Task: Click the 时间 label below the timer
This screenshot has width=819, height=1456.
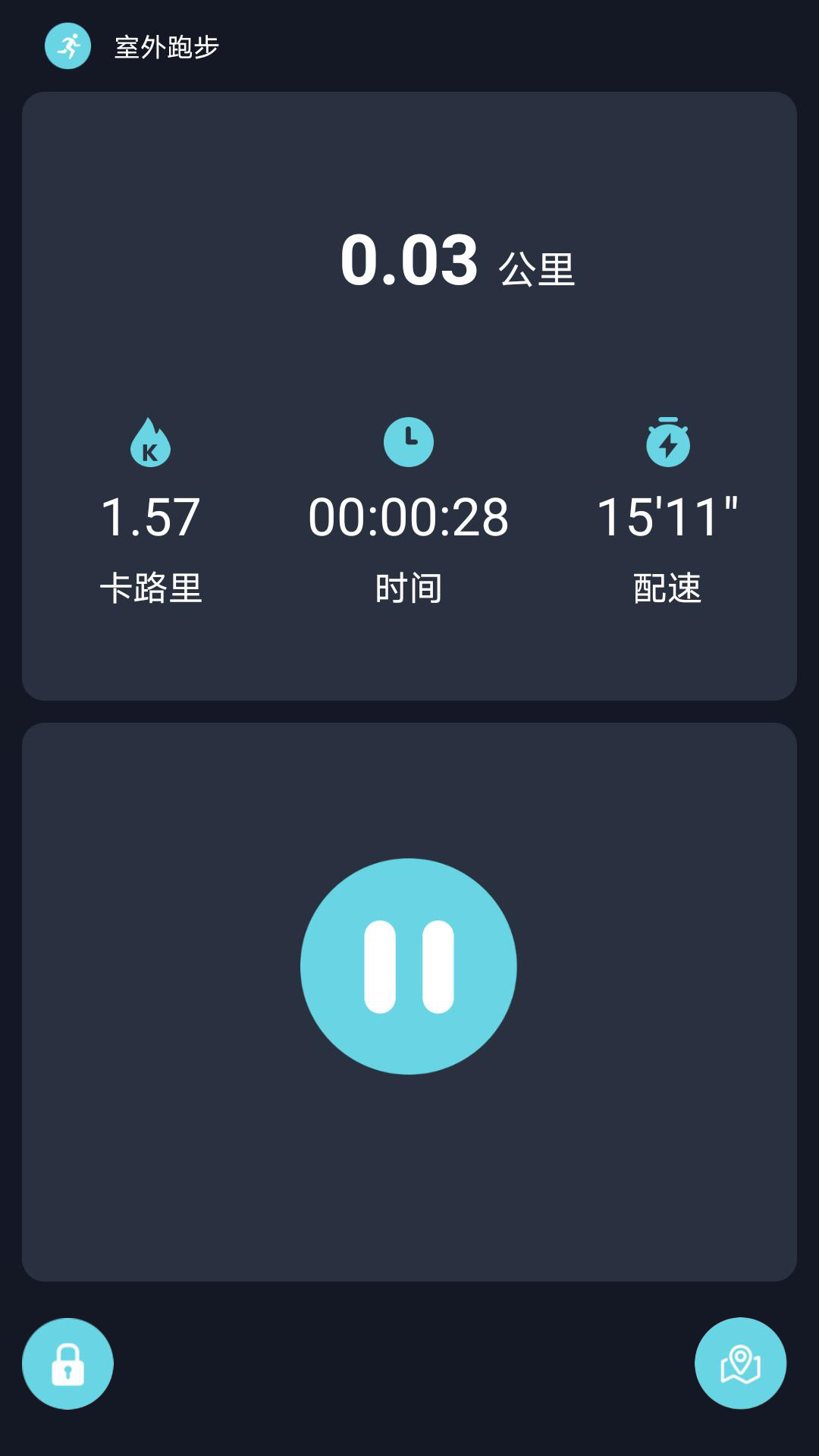Action: 409,586
